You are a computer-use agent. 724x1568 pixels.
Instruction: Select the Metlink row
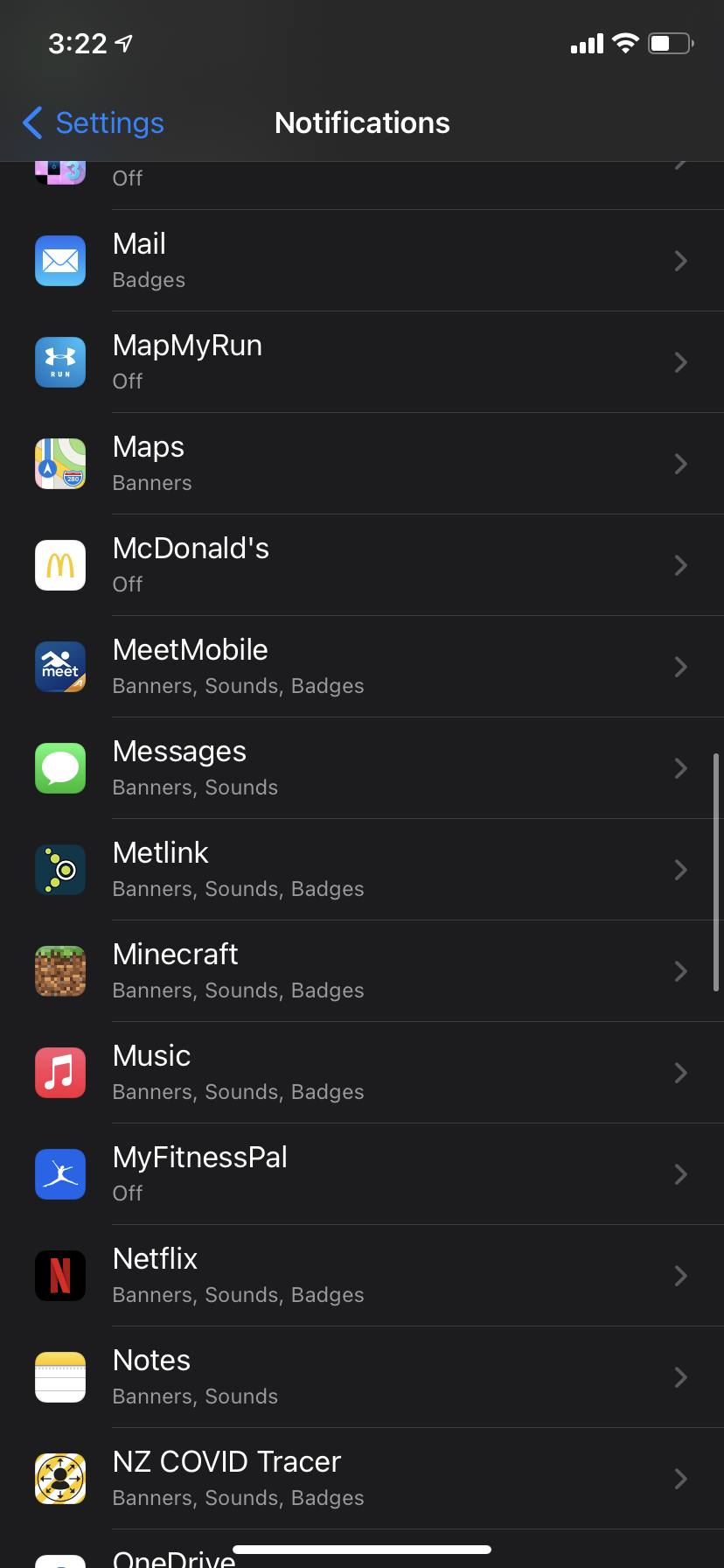click(362, 870)
